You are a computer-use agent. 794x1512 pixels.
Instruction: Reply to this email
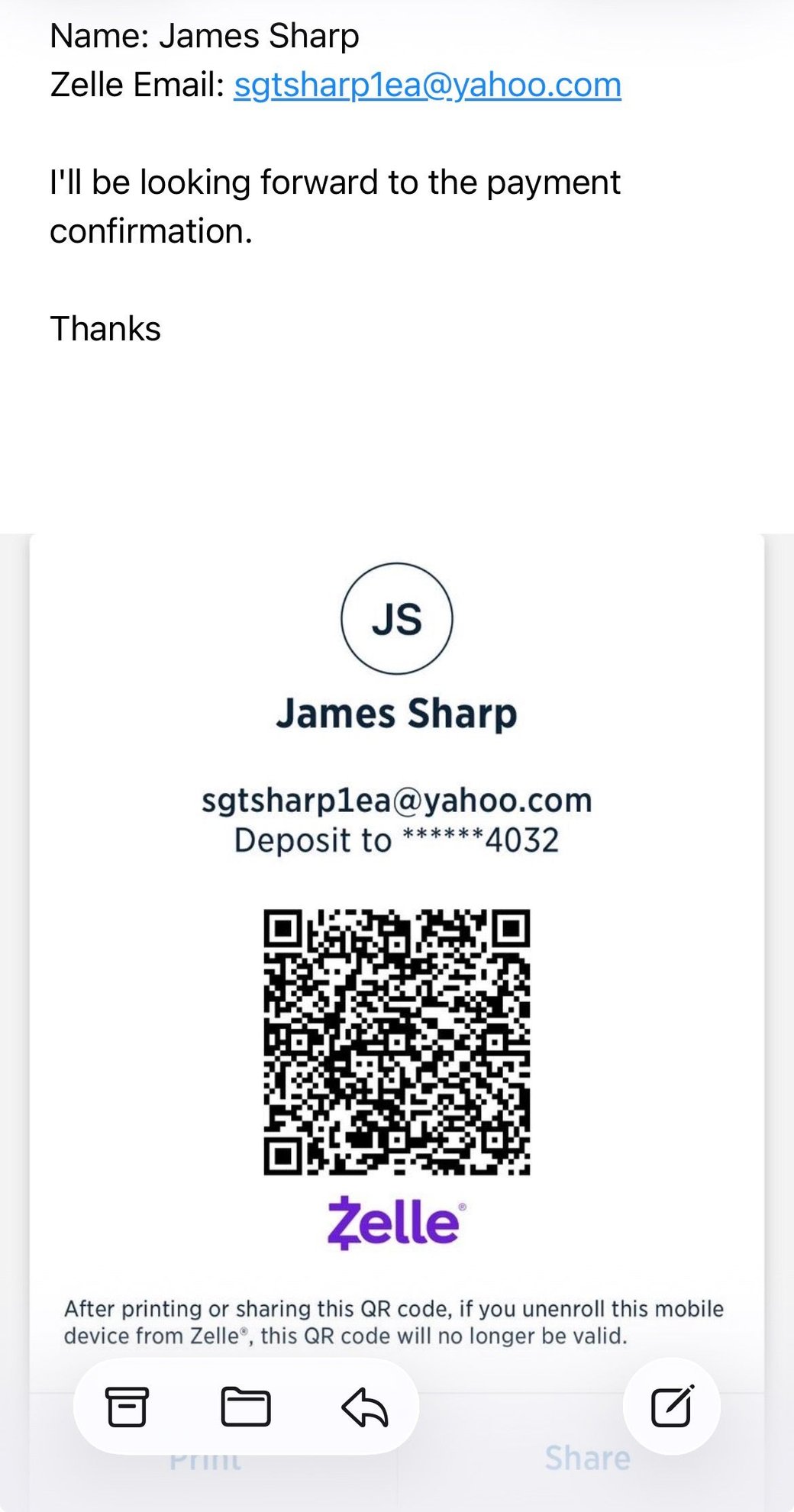click(x=365, y=1407)
